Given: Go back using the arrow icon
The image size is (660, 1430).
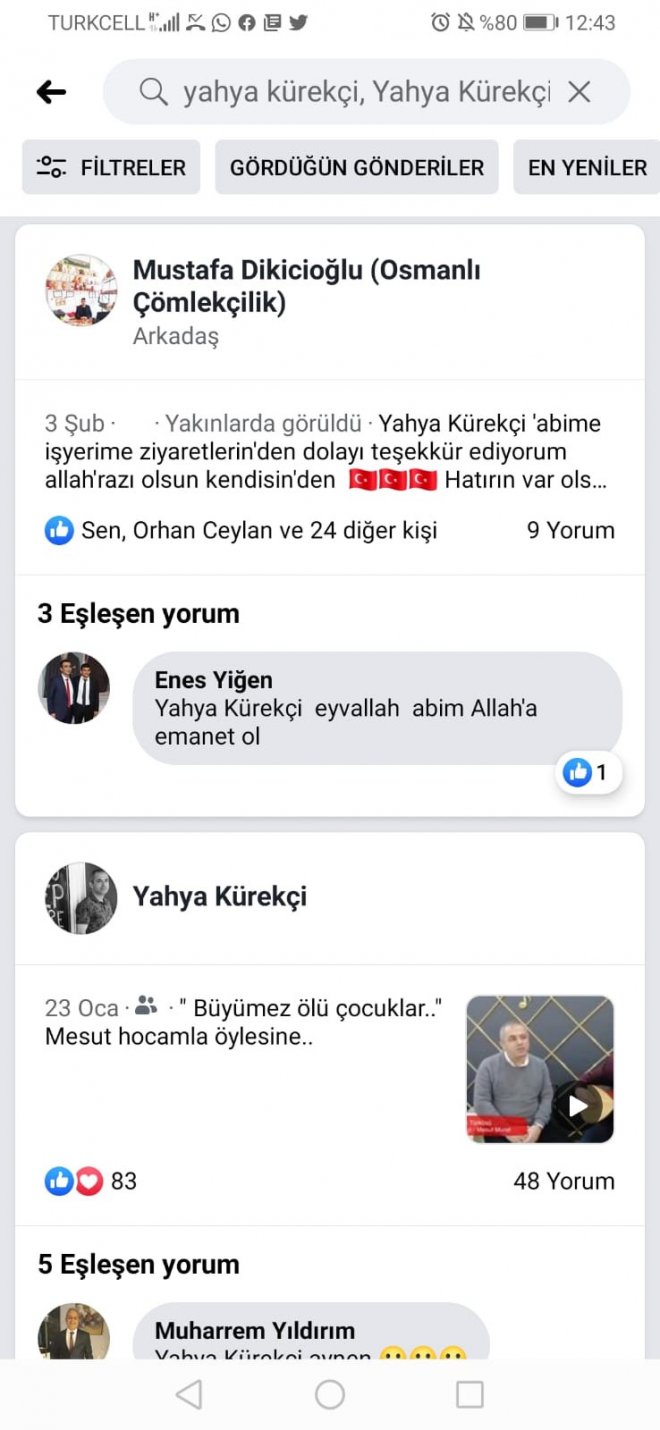Looking at the screenshot, I should 51,93.
